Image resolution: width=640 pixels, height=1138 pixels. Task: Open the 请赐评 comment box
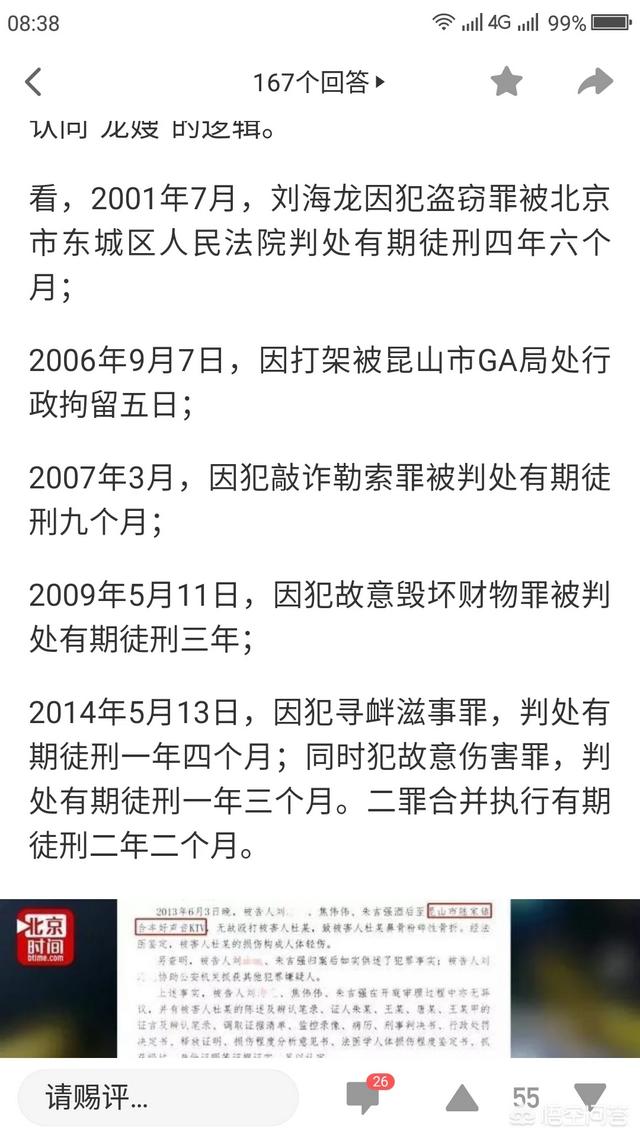click(x=158, y=1099)
